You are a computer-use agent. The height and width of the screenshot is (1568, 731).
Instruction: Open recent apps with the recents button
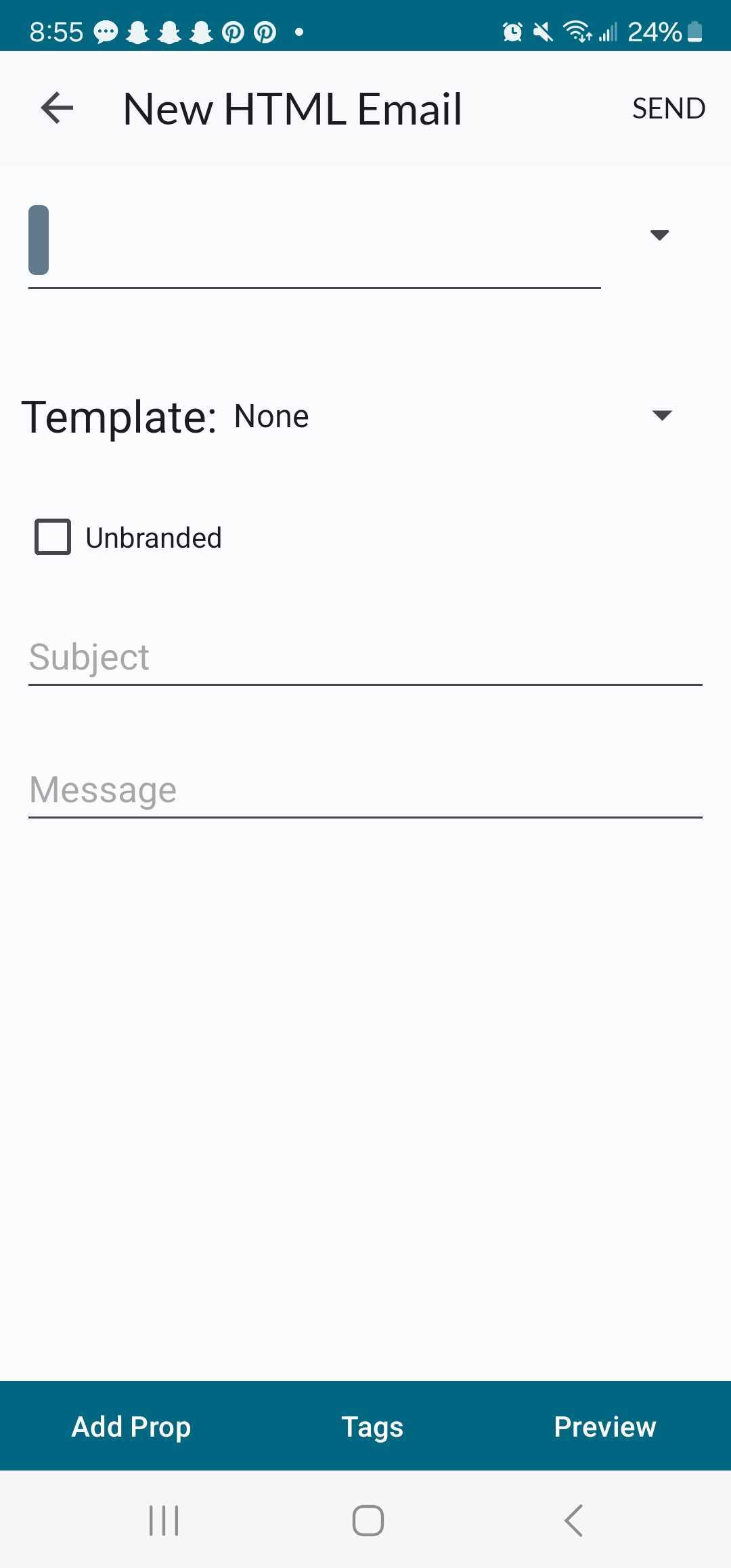point(162,1519)
